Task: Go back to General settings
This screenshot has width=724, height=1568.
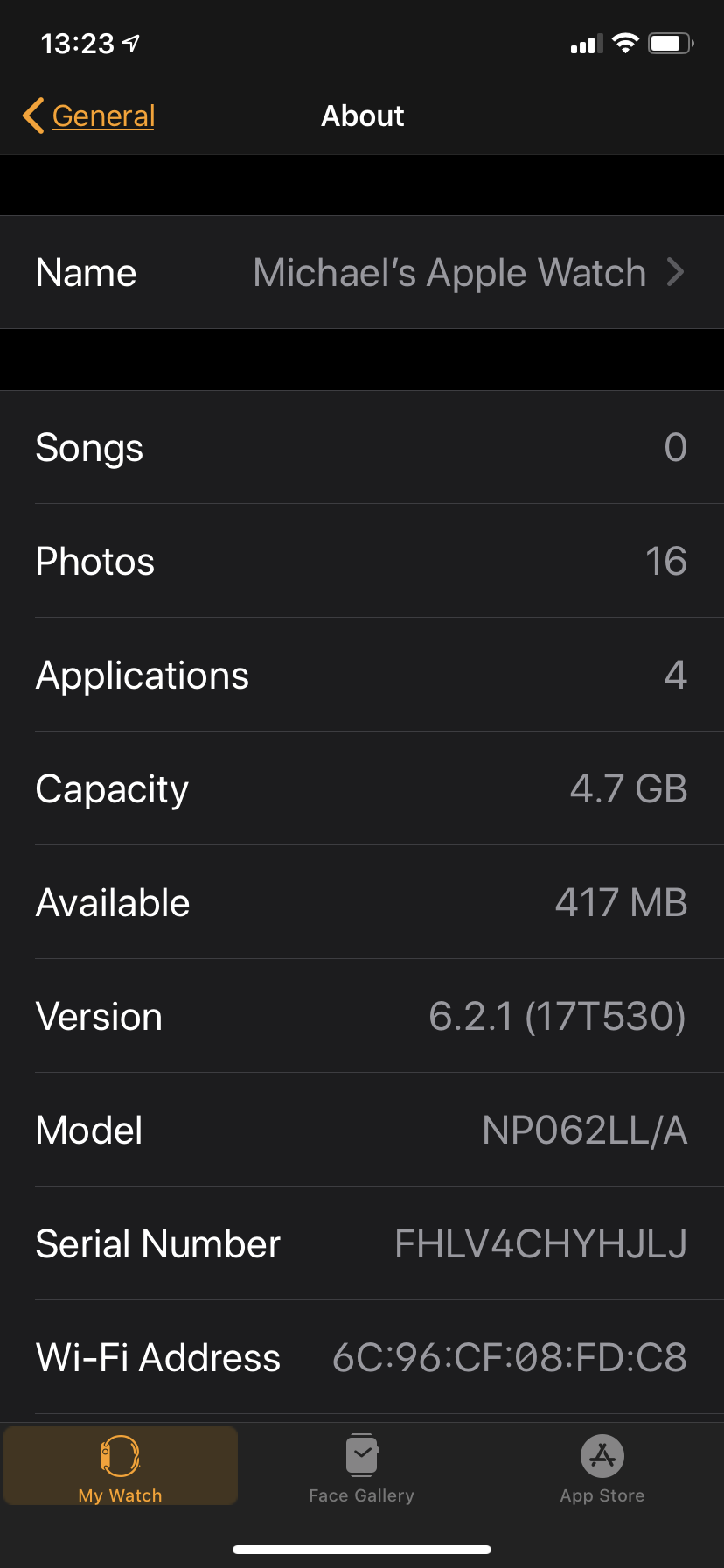Action: pyautogui.click(x=88, y=115)
